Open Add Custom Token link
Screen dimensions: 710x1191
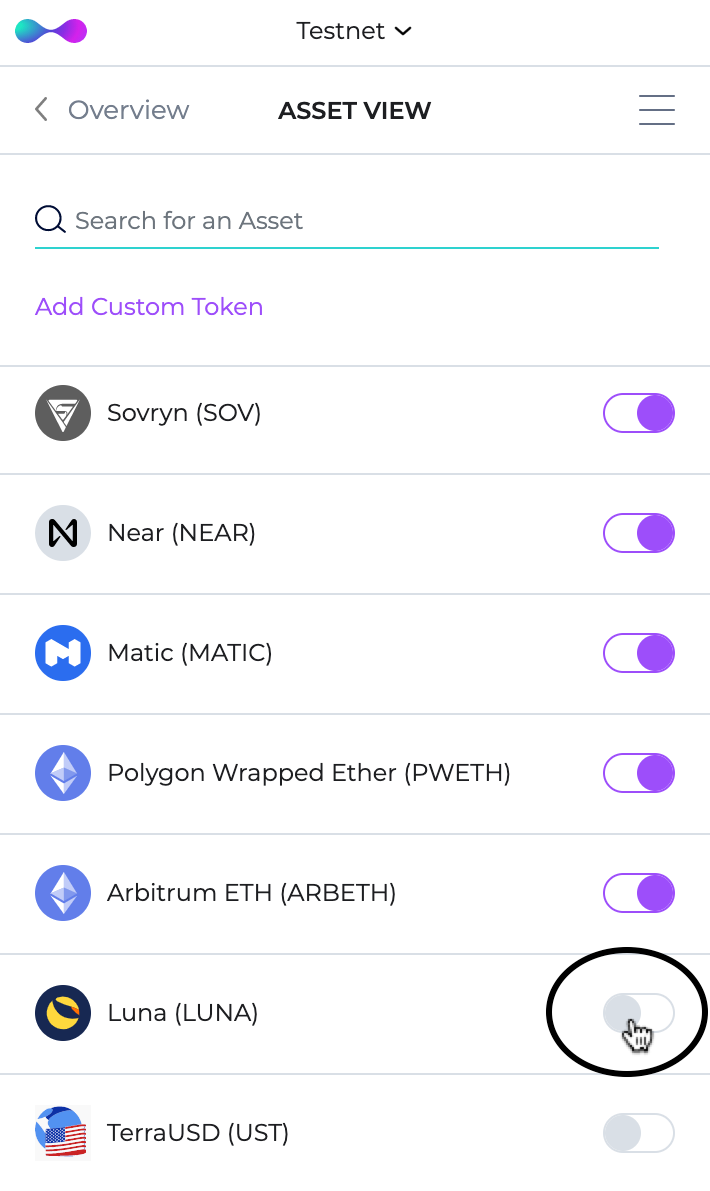pyautogui.click(x=149, y=307)
